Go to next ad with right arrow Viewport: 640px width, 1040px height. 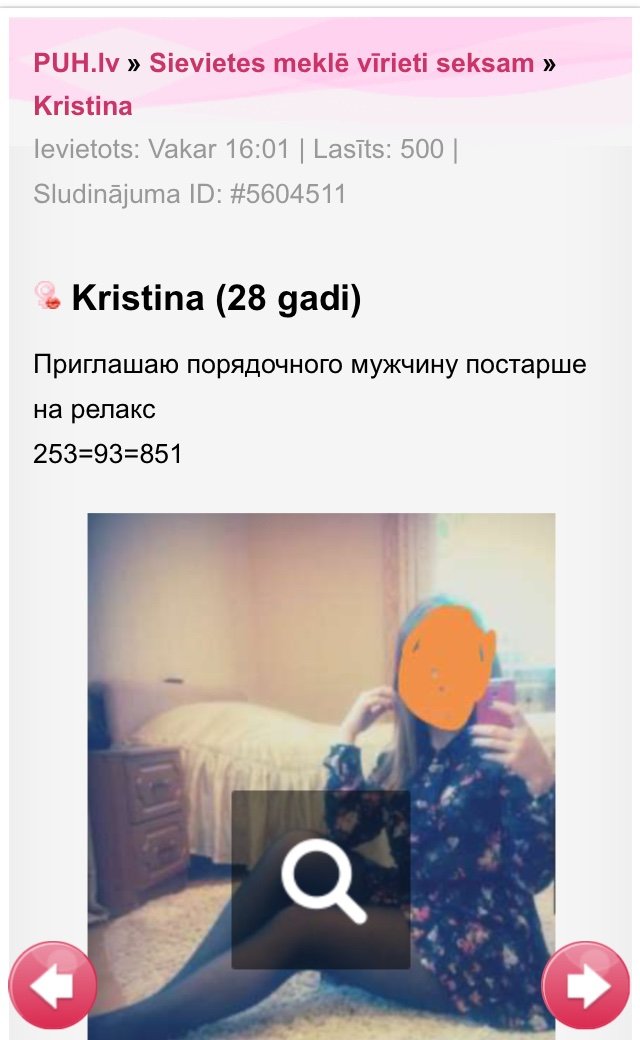tap(586, 986)
